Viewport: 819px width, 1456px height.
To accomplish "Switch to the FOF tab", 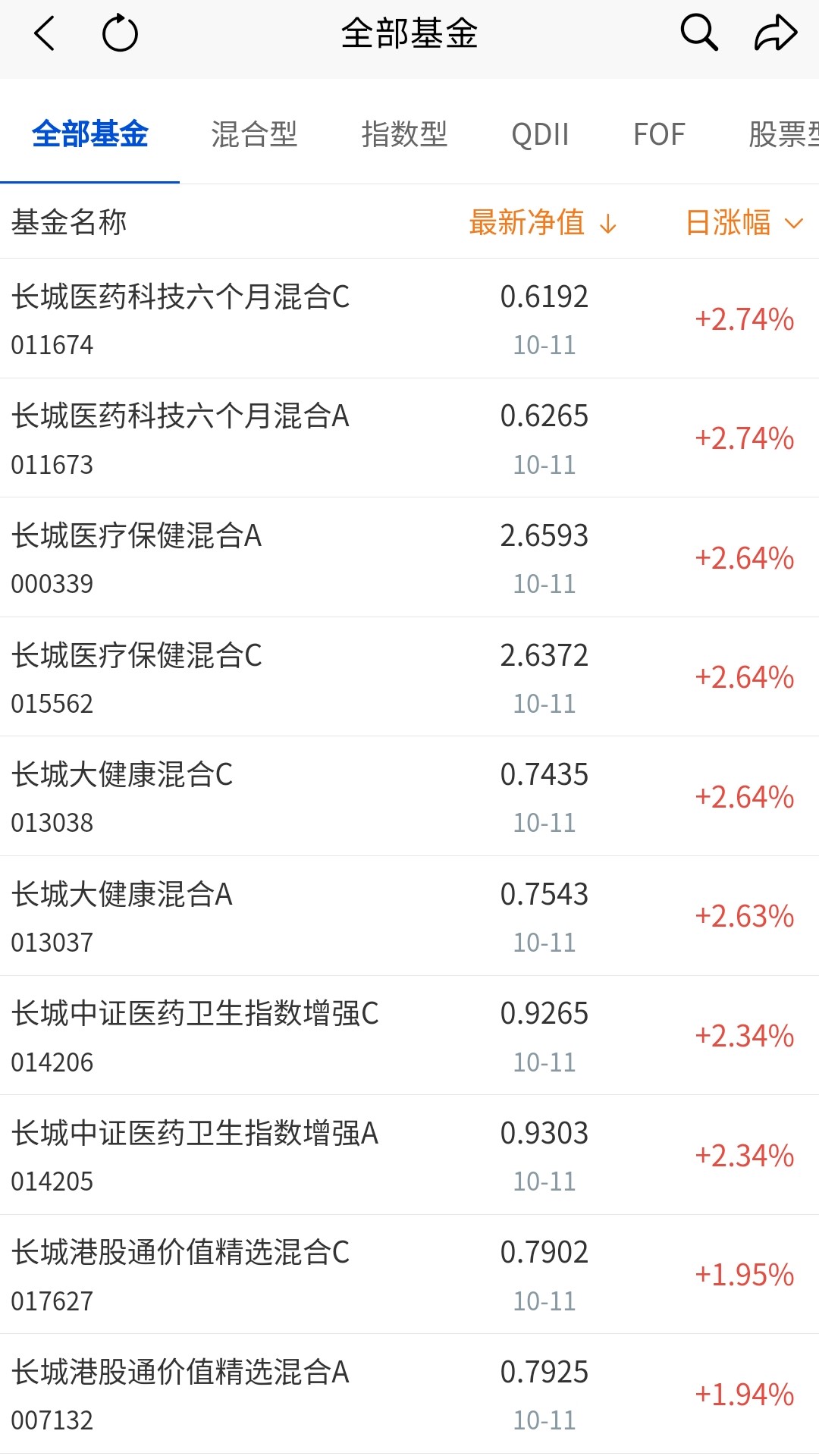I will [658, 134].
